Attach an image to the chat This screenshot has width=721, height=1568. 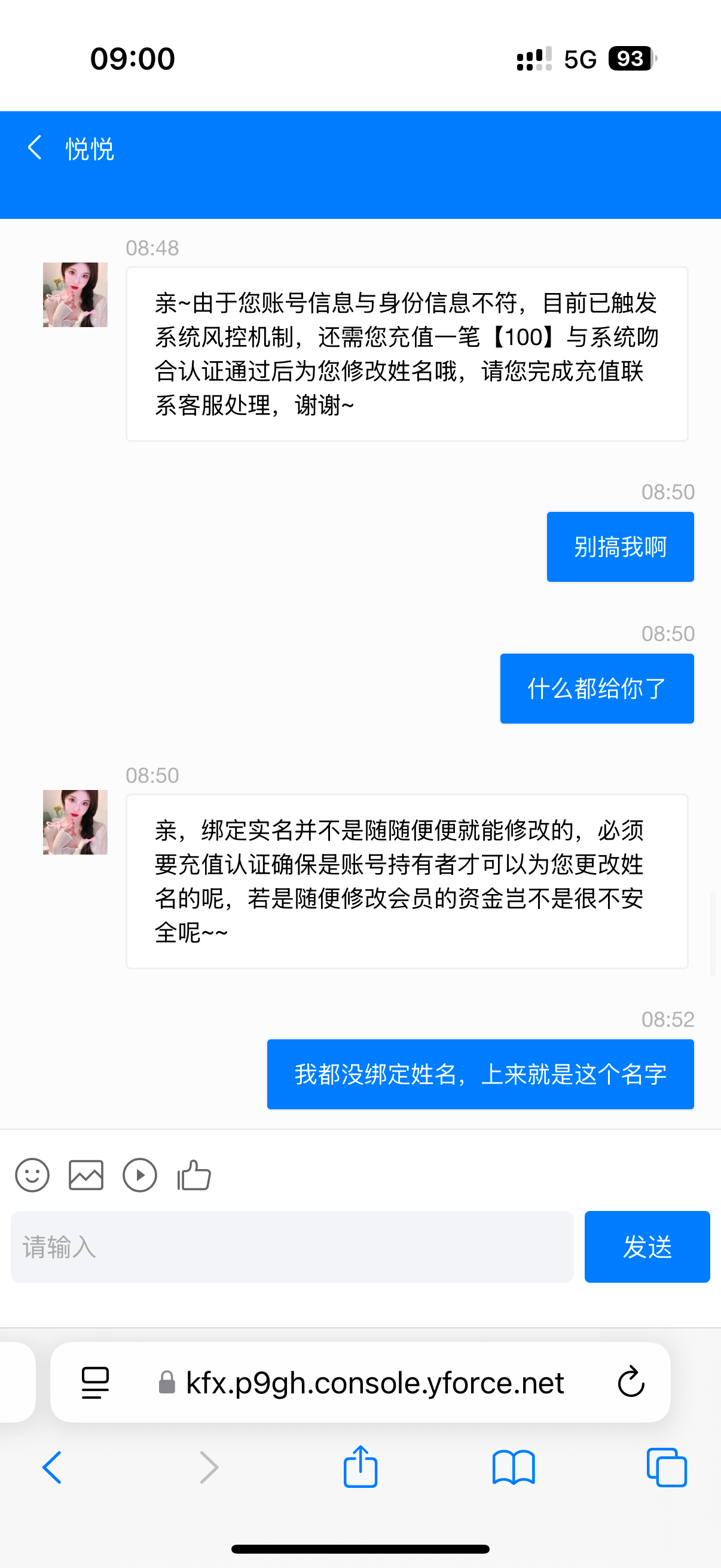[85, 1175]
